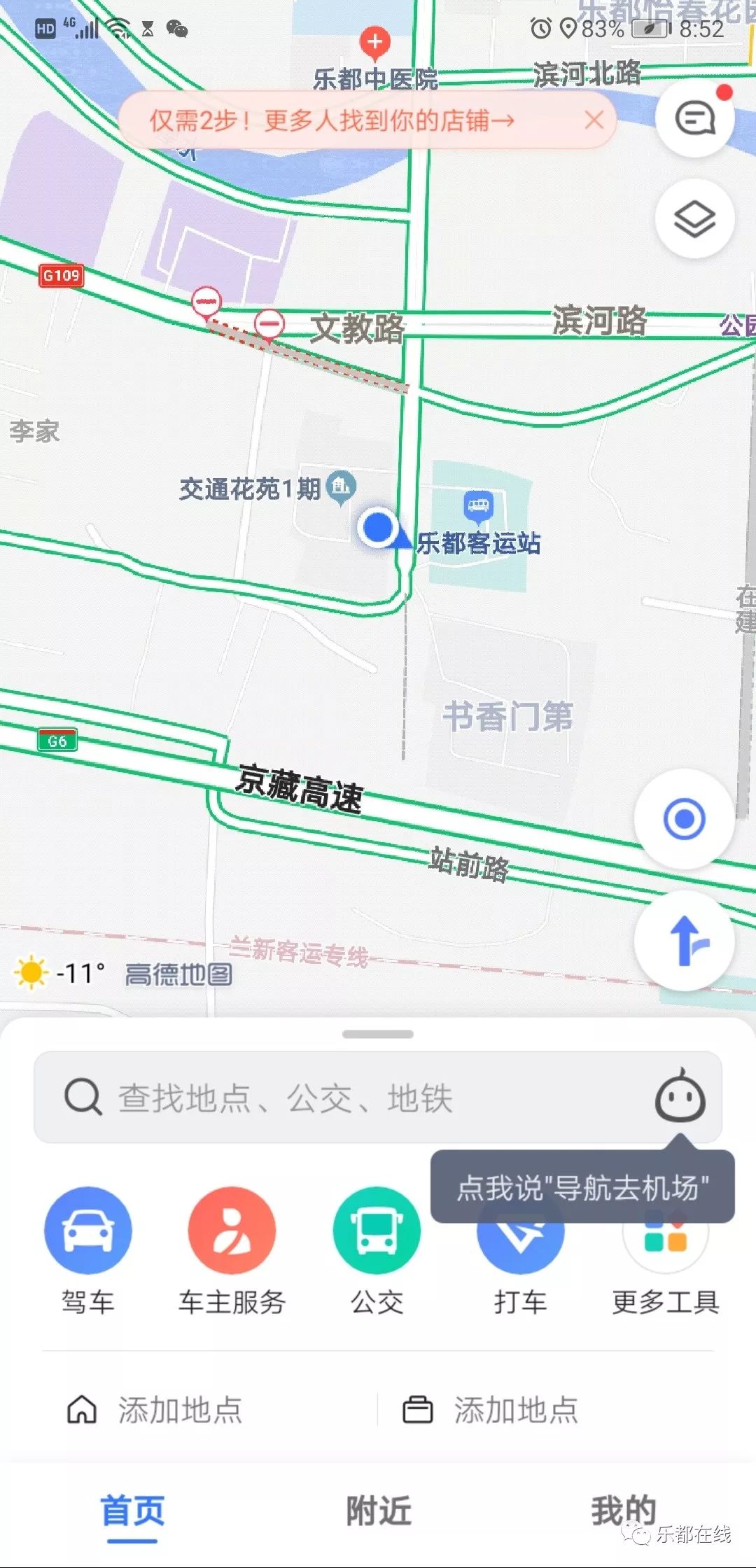The image size is (756, 1568).
Task: Switch to the 我的 tab
Action: pyautogui.click(x=623, y=1511)
